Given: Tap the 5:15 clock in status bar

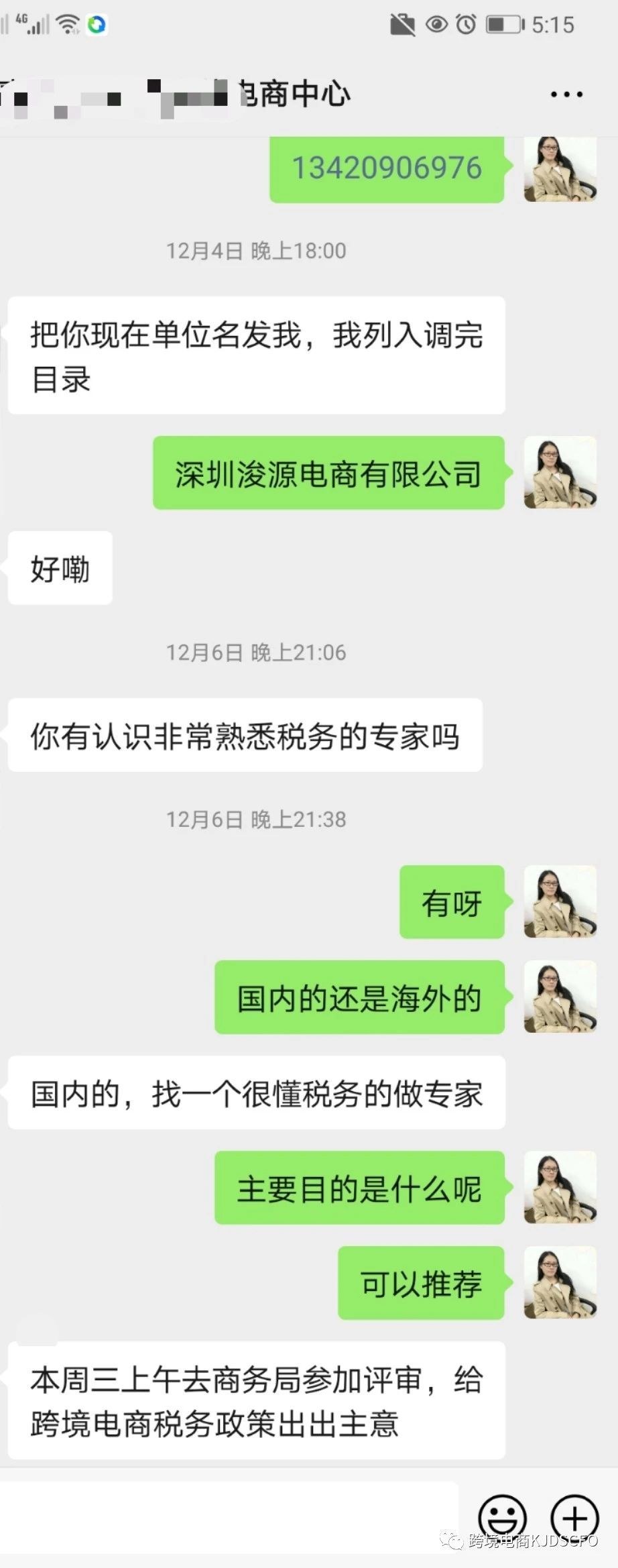Looking at the screenshot, I should (x=551, y=25).
